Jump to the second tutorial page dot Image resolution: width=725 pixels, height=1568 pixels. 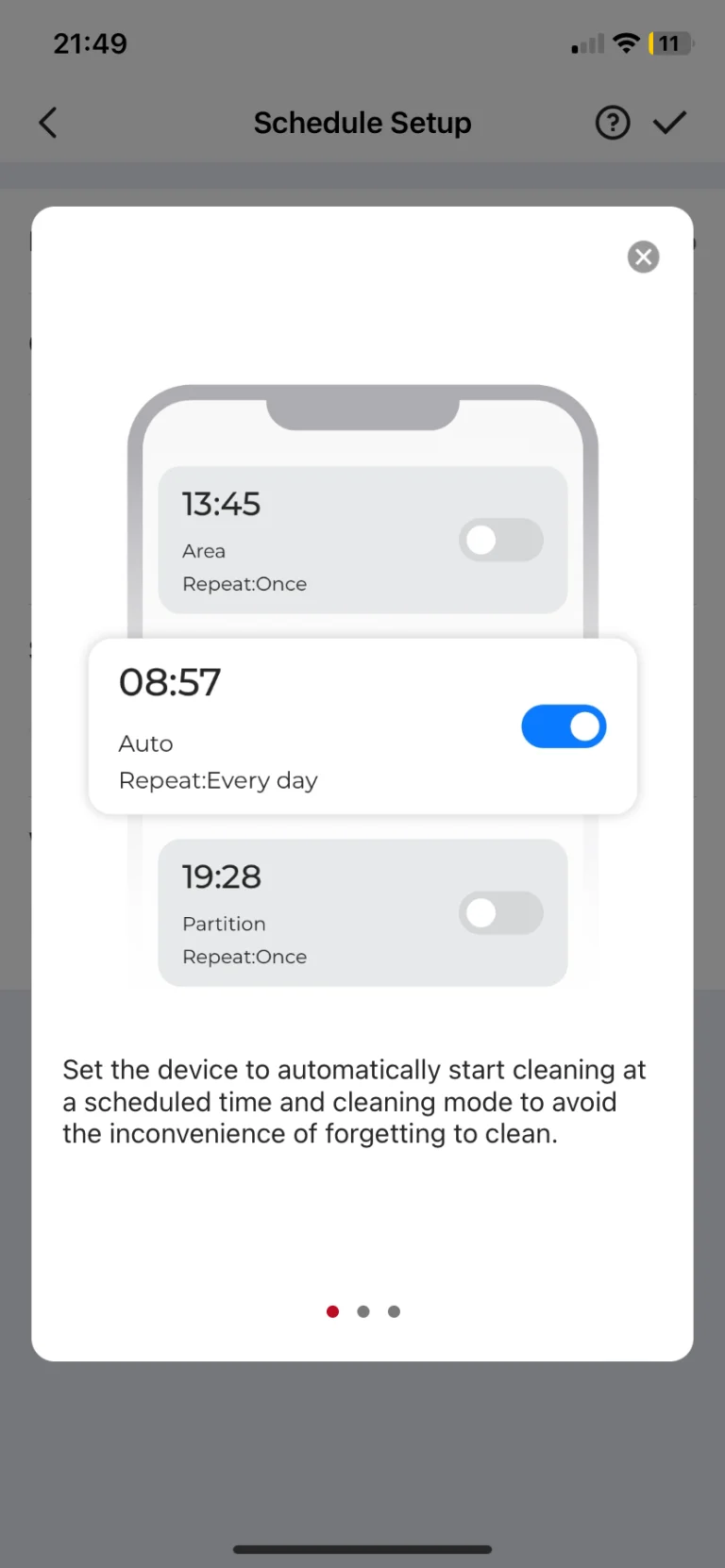pyautogui.click(x=363, y=1311)
